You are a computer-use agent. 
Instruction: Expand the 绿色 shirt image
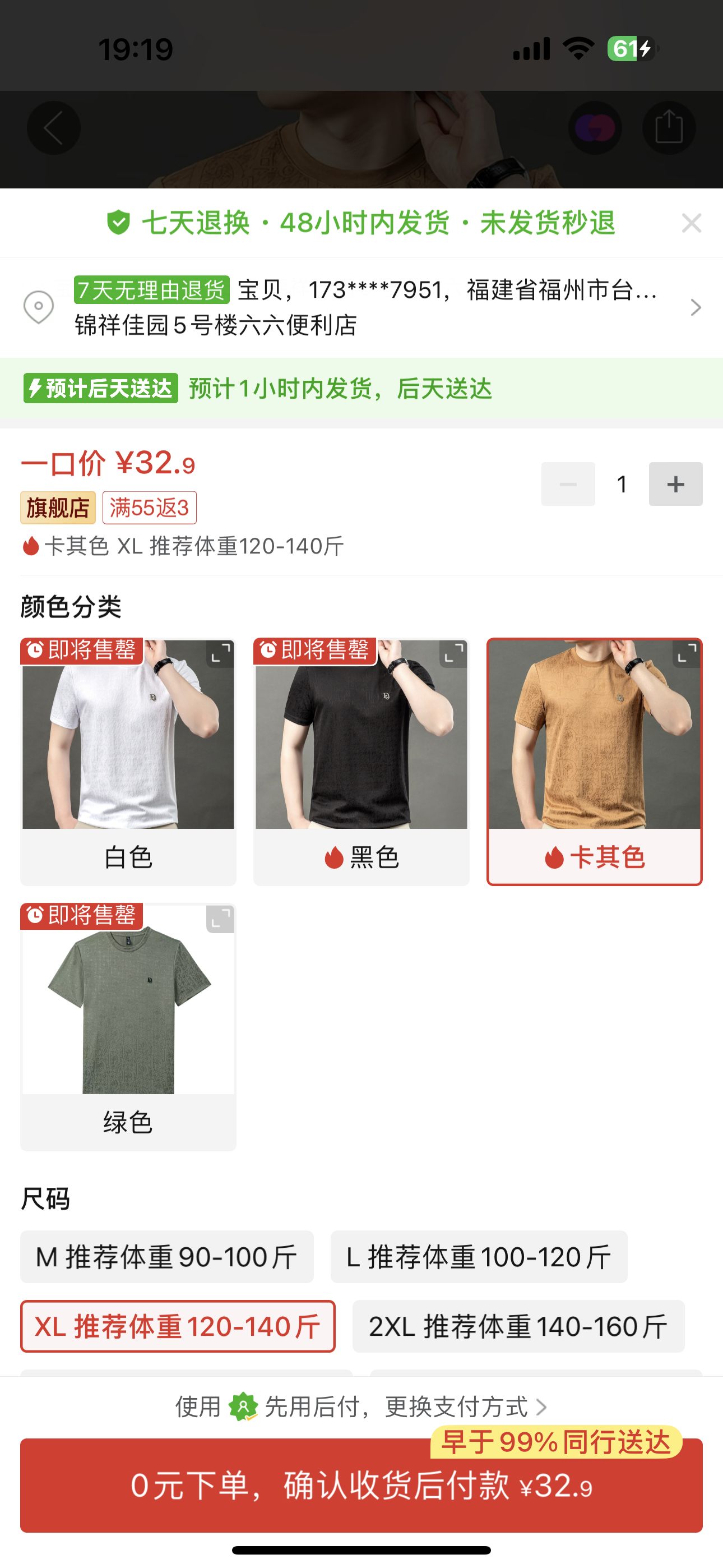click(220, 919)
